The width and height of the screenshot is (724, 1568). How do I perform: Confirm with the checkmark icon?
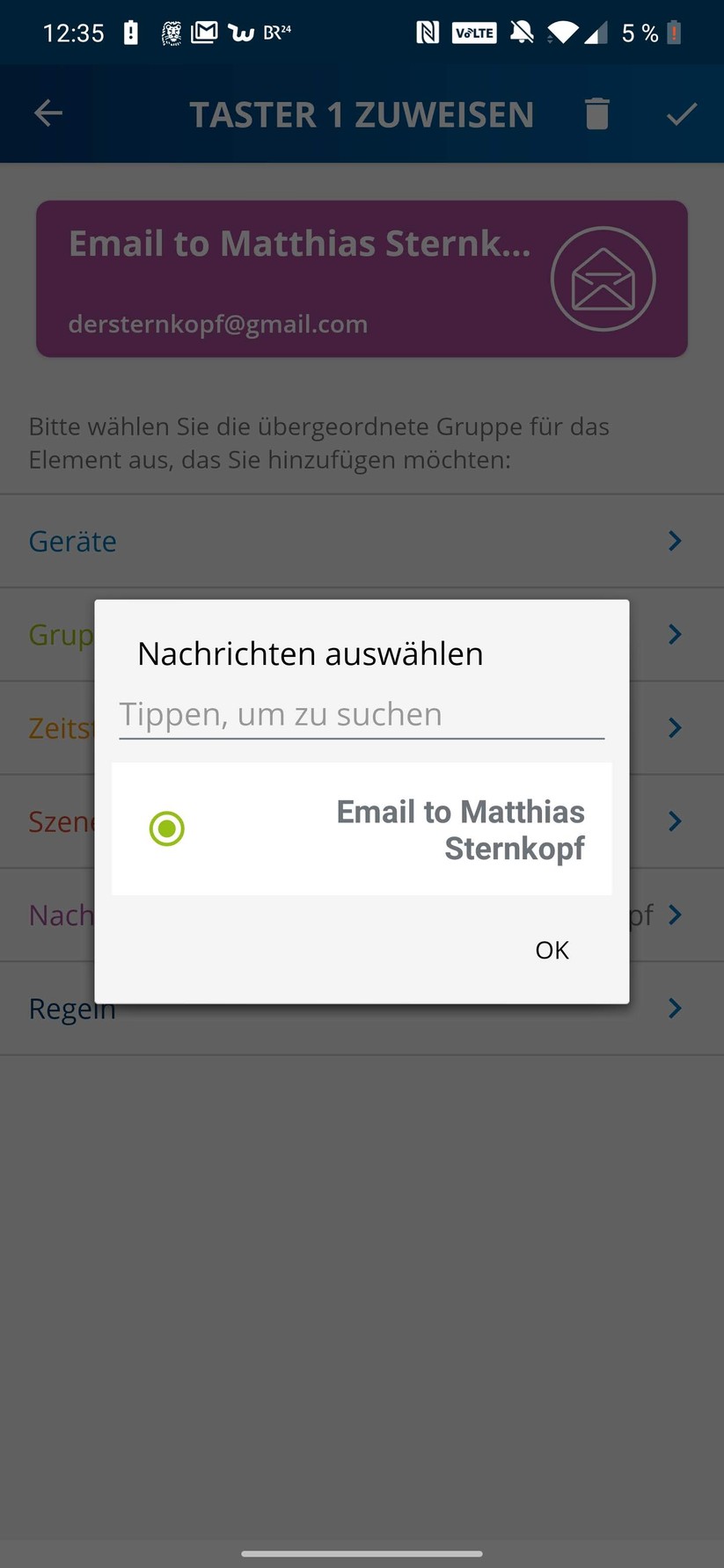coord(681,113)
